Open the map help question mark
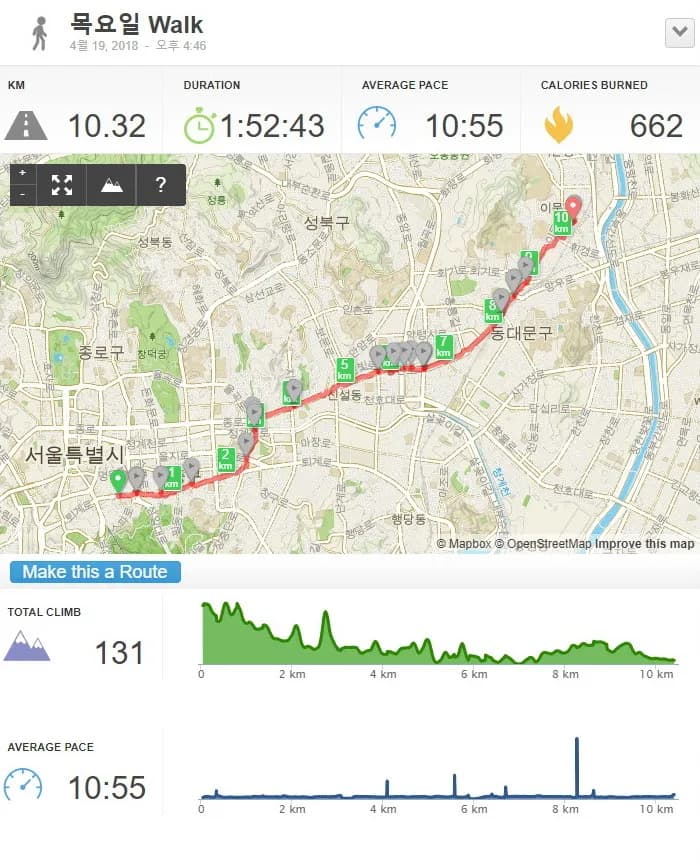Viewport: 700px width, 864px height. point(160,184)
